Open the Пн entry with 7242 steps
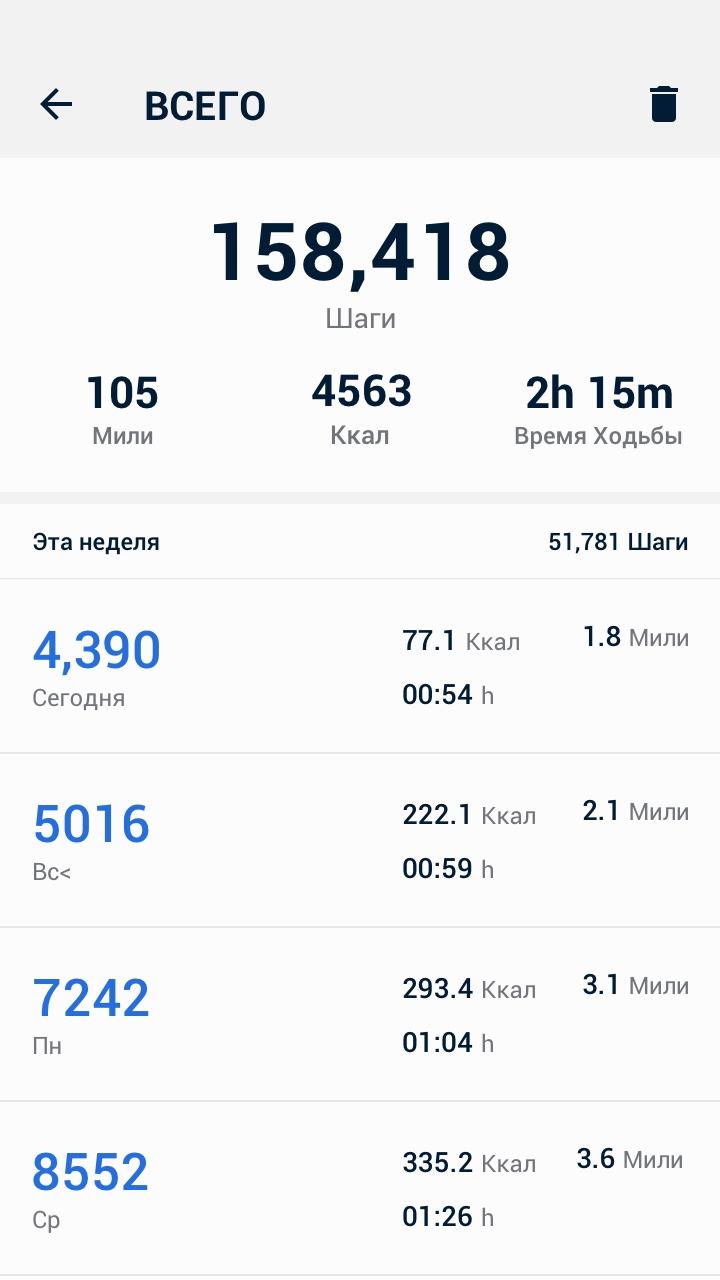720x1280 pixels. (x=360, y=1014)
